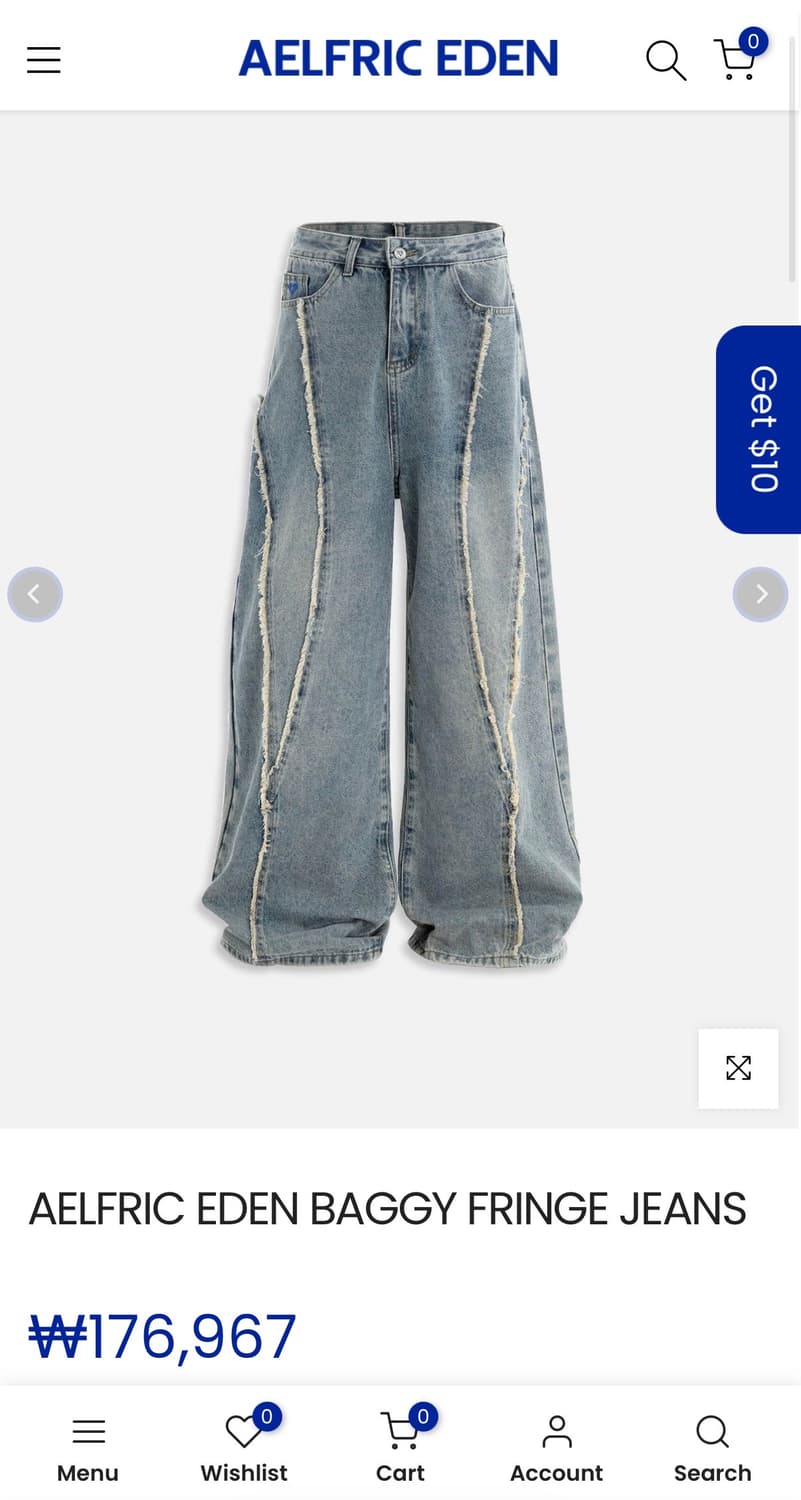Tap the Menu label in bottom bar
The height and width of the screenshot is (1500, 801).
point(87,1472)
